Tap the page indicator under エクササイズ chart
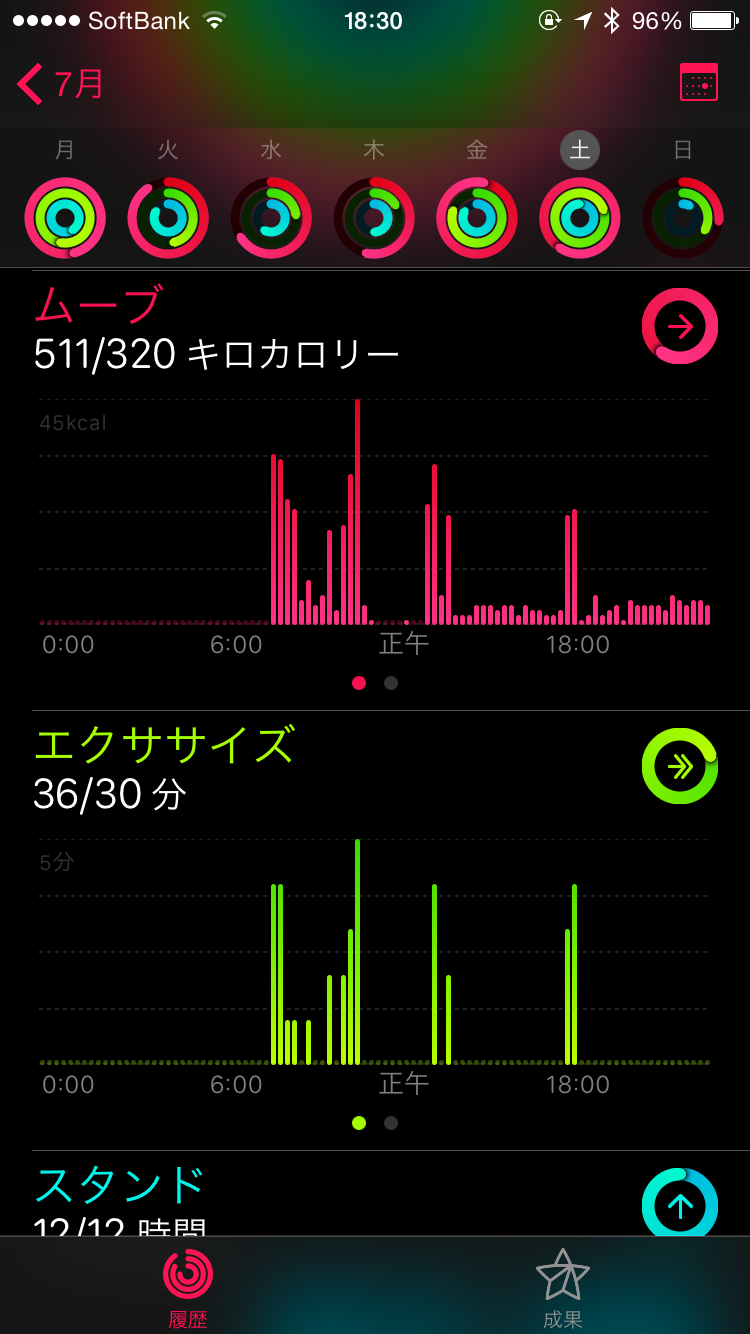This screenshot has height=1334, width=750. click(375, 1123)
